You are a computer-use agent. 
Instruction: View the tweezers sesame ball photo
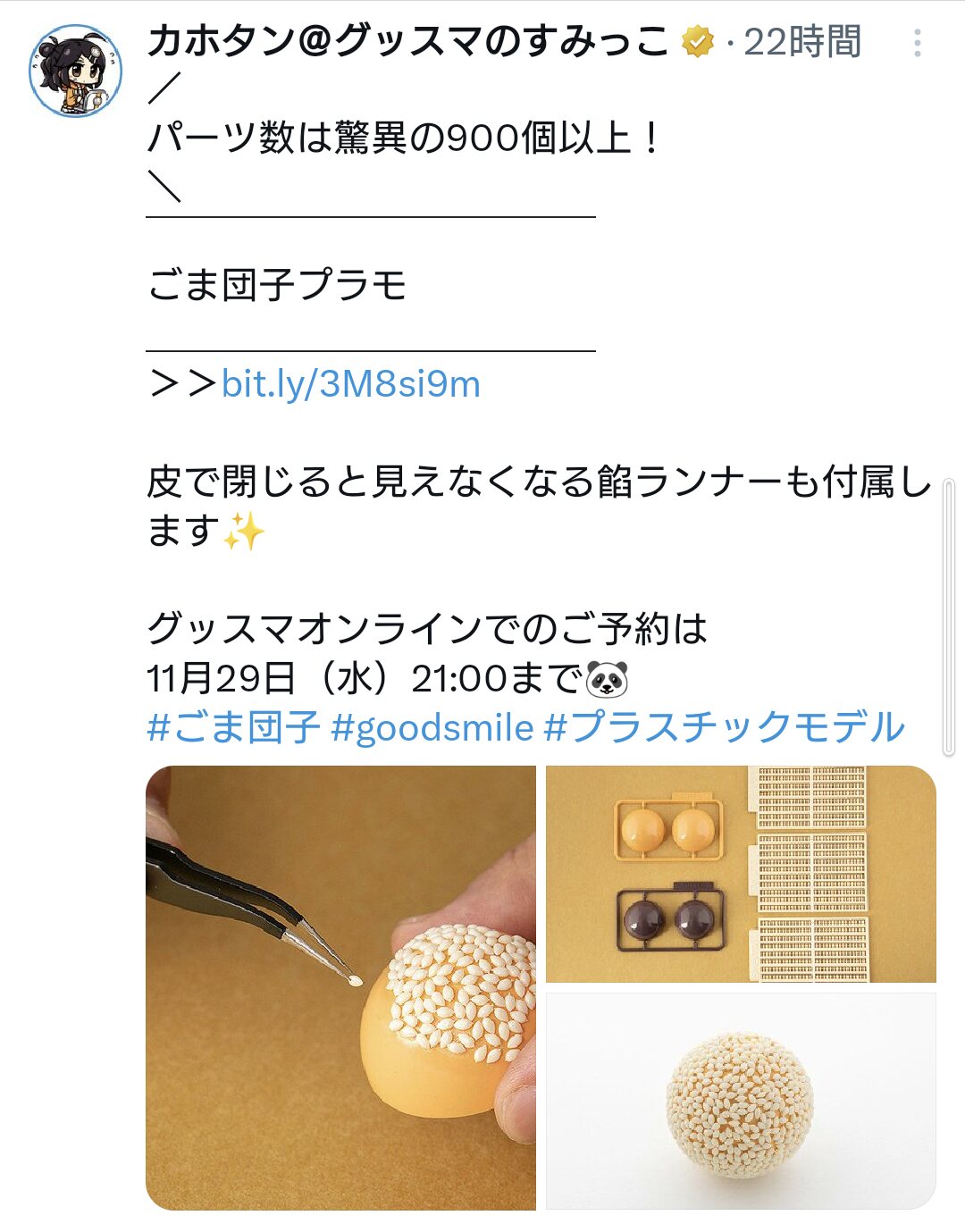click(340, 987)
